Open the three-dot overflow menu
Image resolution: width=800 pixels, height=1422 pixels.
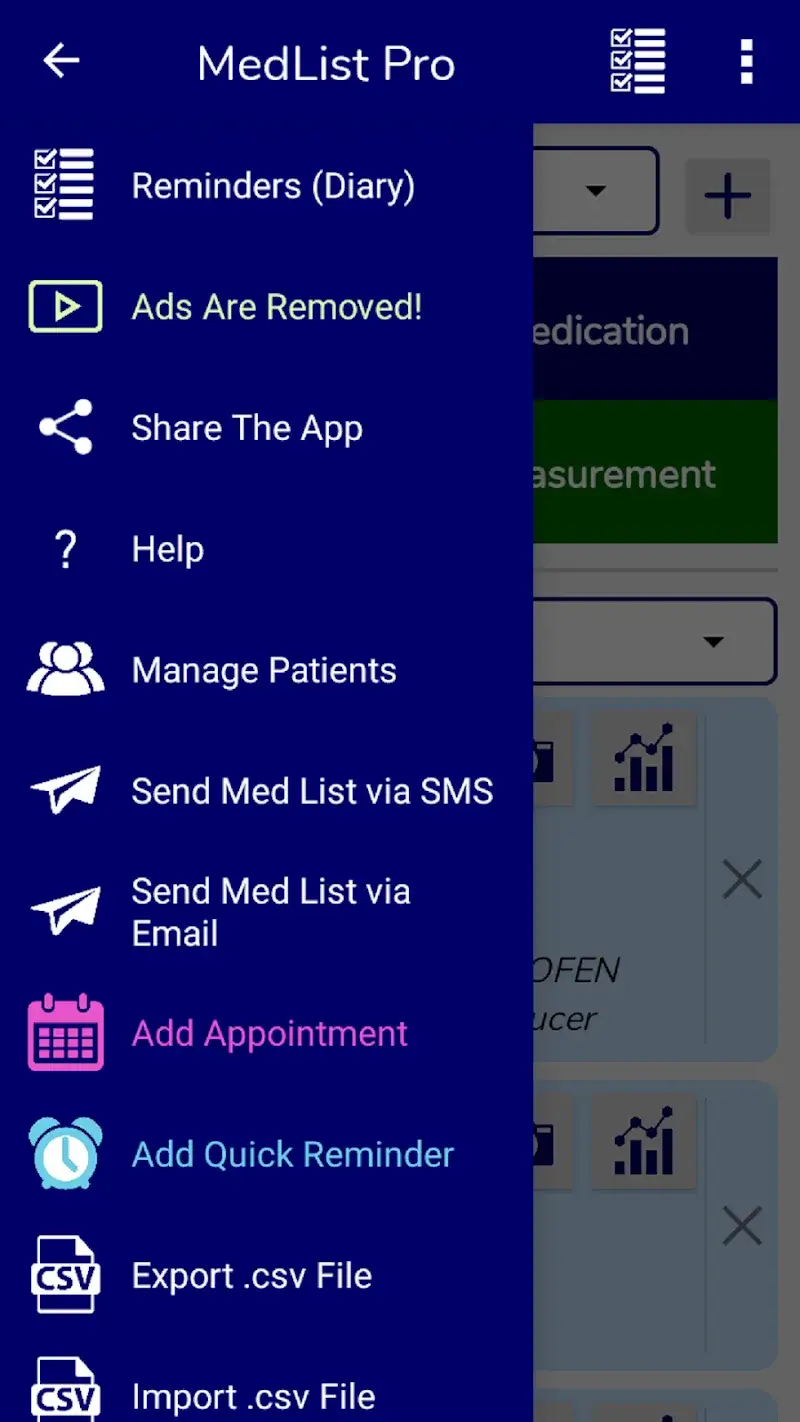[x=746, y=60]
